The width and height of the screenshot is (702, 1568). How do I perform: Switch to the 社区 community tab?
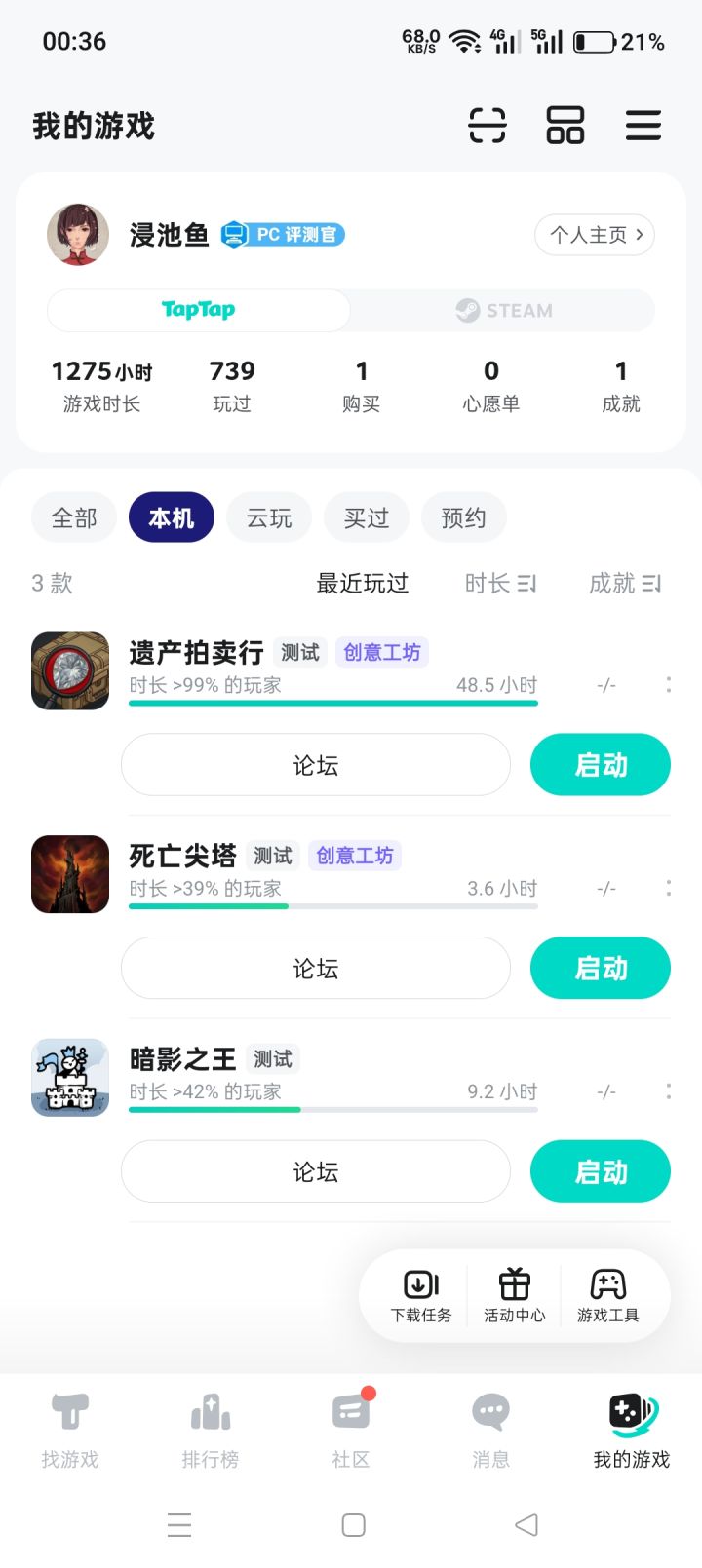(x=351, y=1429)
